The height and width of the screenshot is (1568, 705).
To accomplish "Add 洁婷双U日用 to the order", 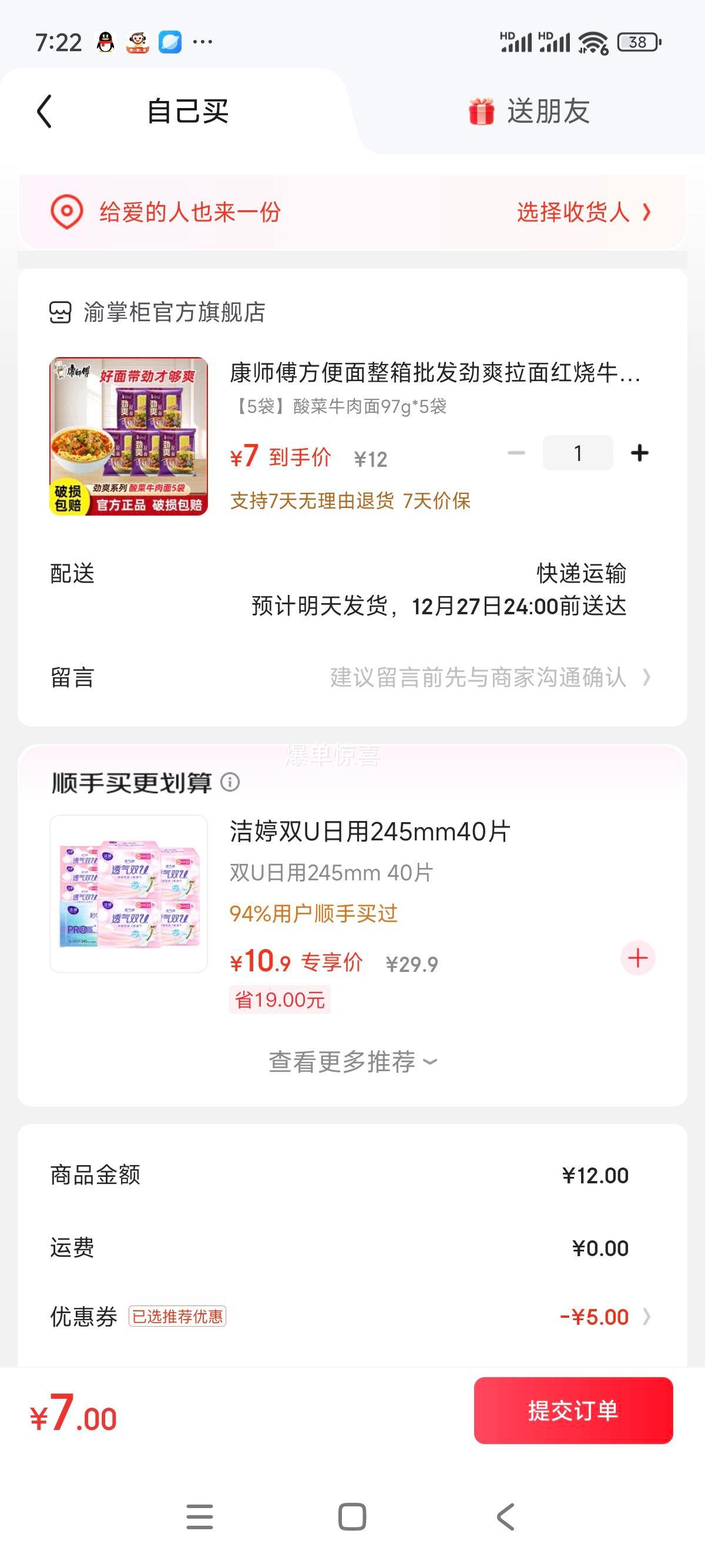I will coord(637,958).
